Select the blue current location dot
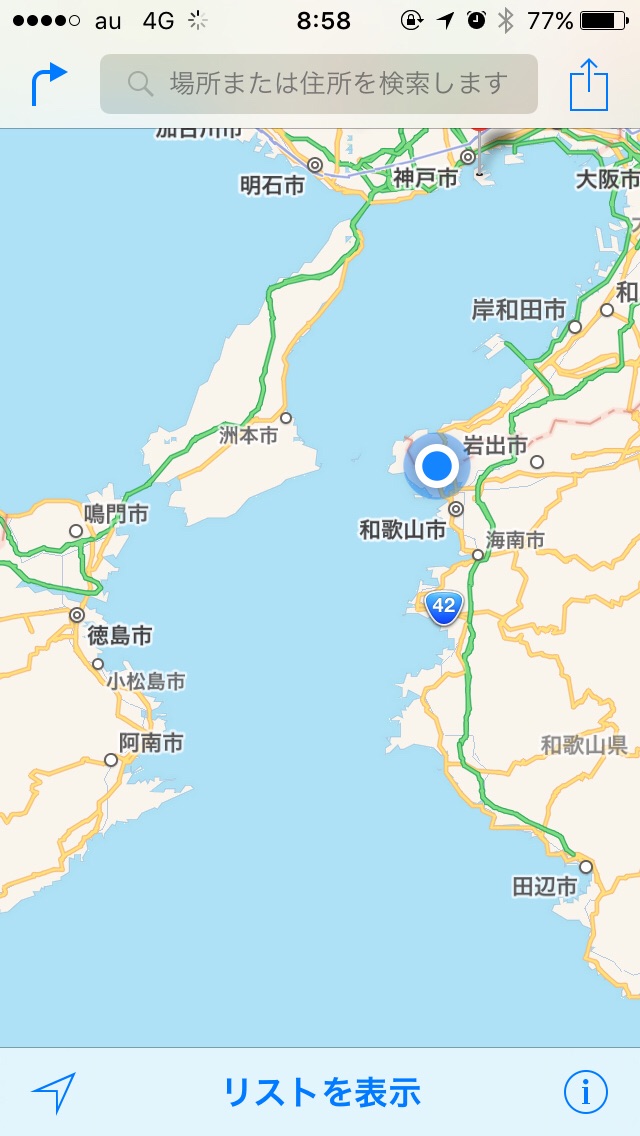 [437, 466]
